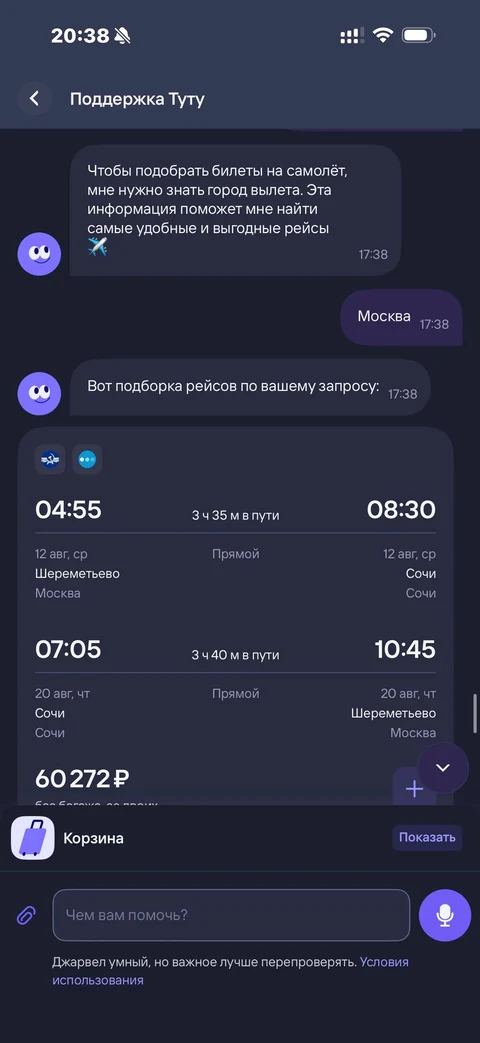
Task: Open the Moscow–Sochi flight offer card
Action: [x=235, y=617]
